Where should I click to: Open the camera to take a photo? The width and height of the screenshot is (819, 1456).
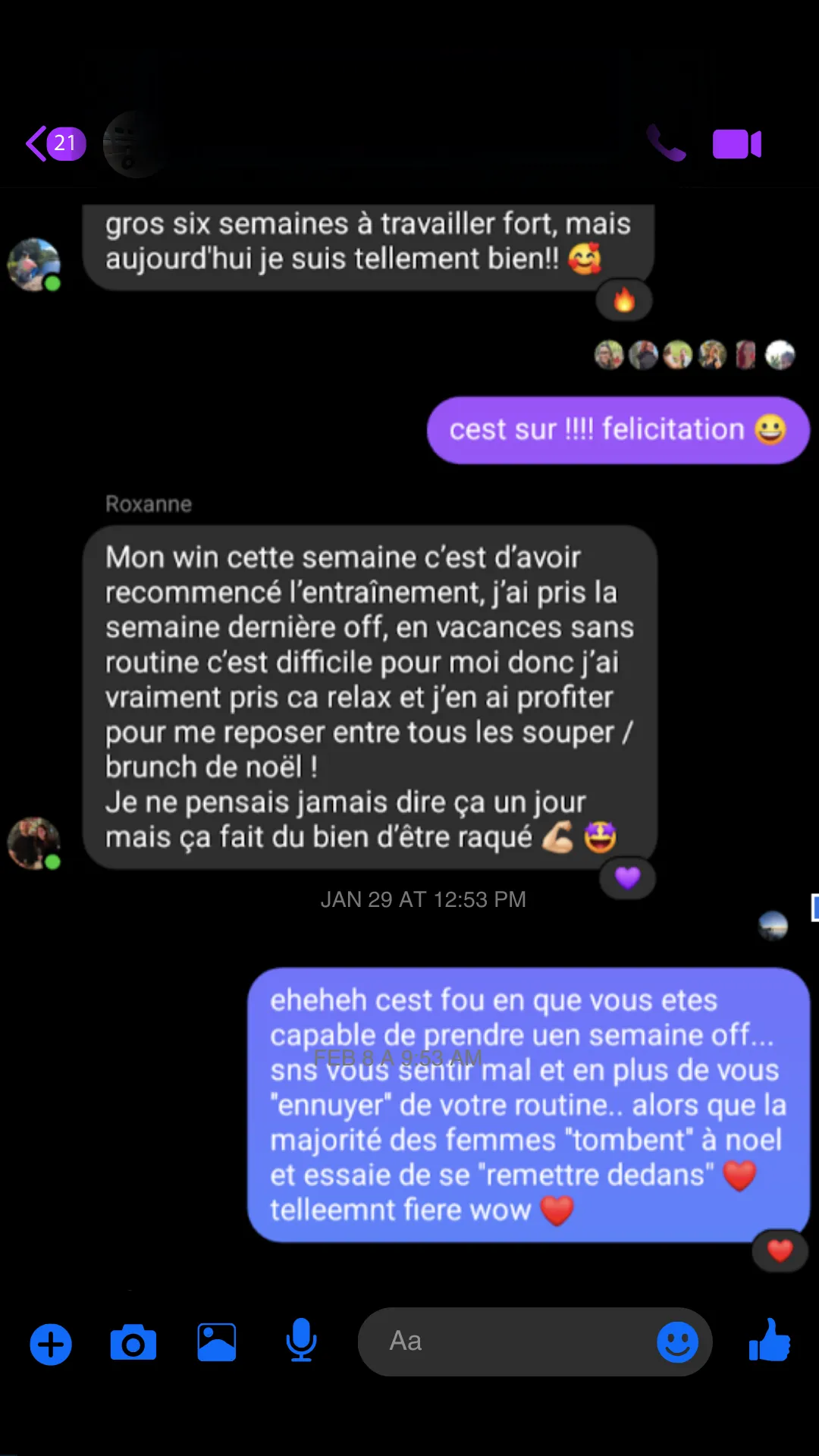point(133,1343)
